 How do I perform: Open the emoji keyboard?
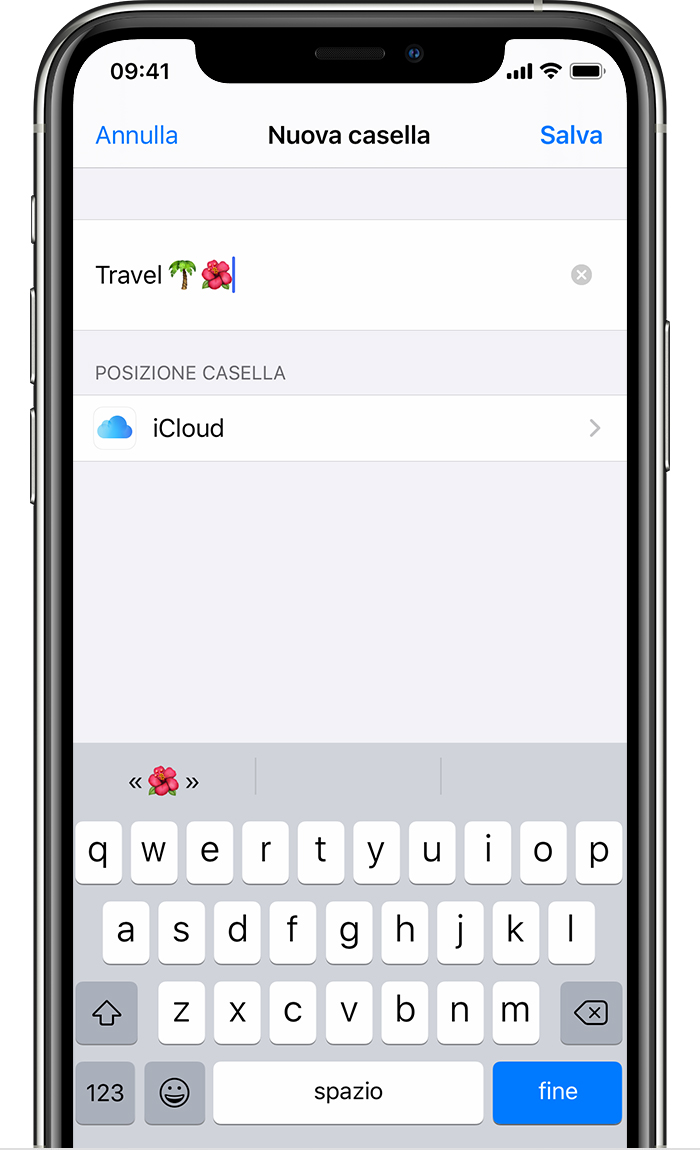[174, 1093]
